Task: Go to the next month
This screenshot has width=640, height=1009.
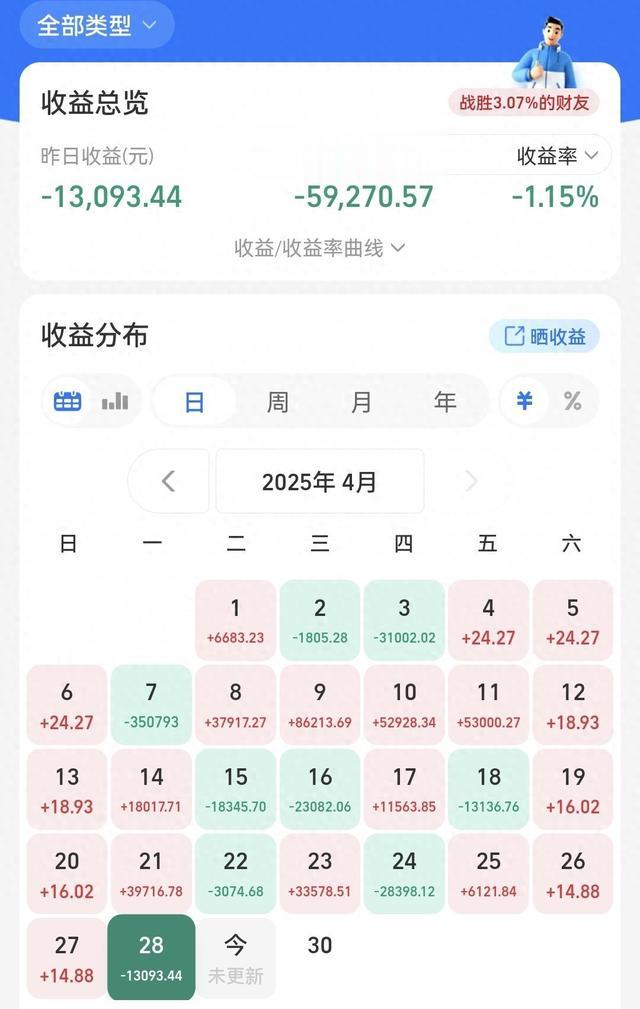Action: click(x=471, y=481)
